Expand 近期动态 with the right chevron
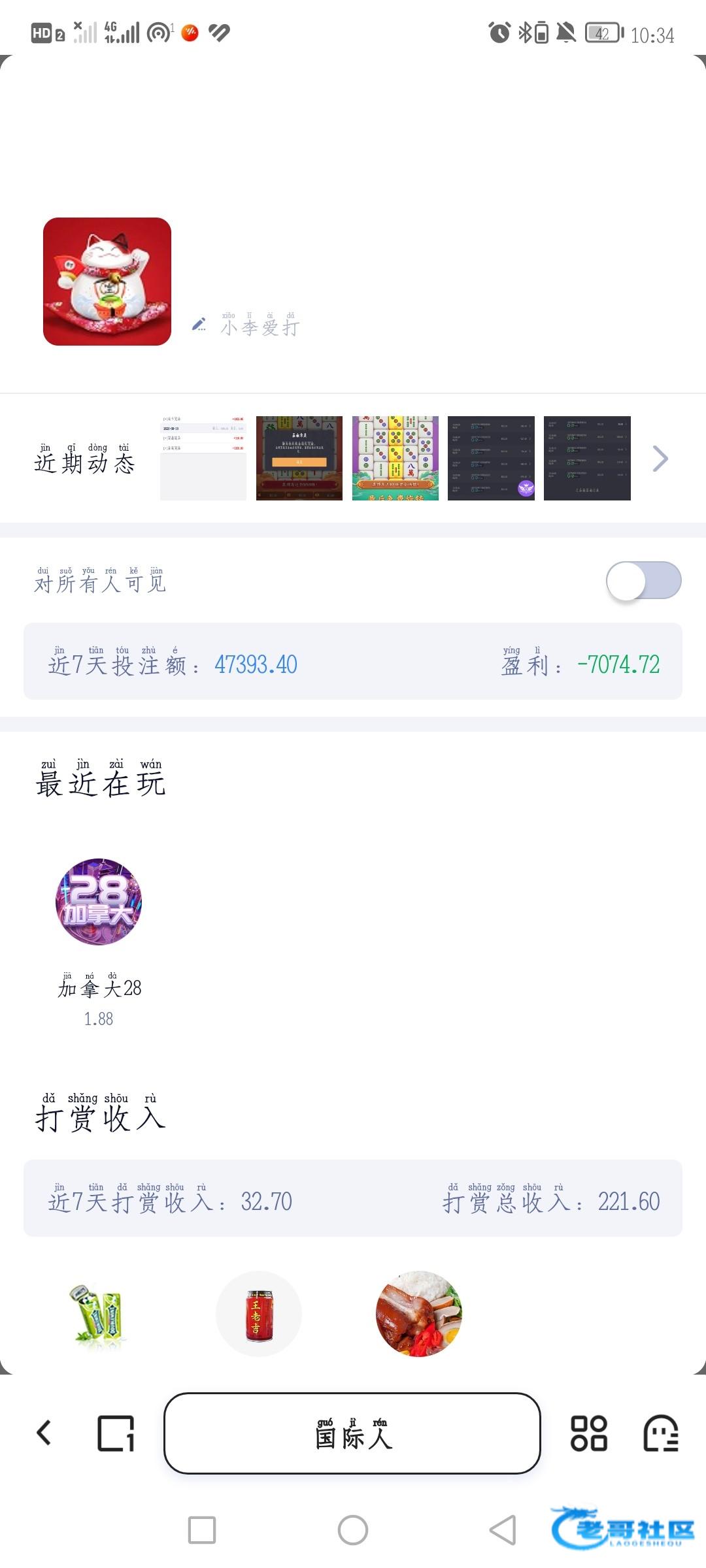The width and height of the screenshot is (706, 1568). pos(660,459)
